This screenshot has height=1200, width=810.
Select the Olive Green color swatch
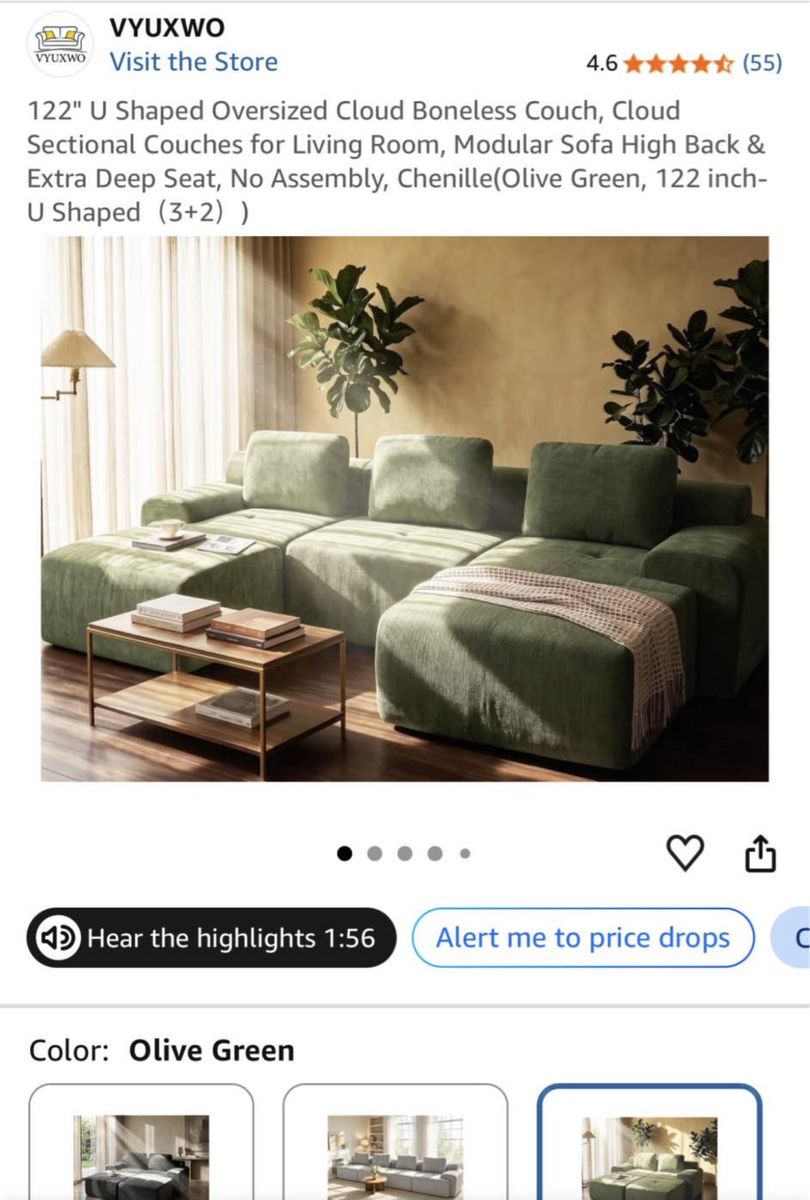[x=650, y=1142]
